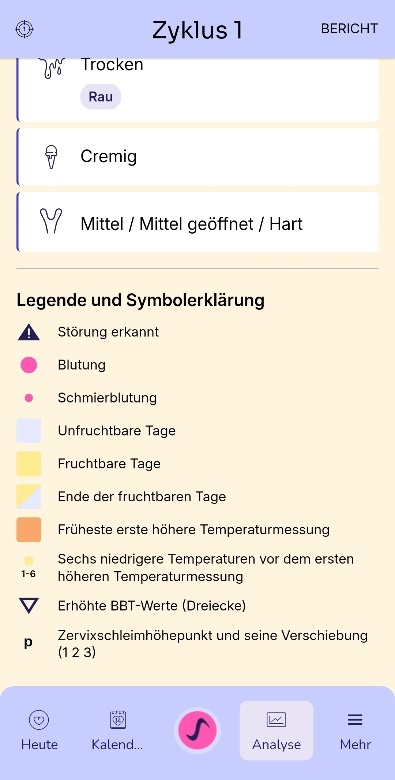Screen dimensions: 395x780
Task: Go to the Kalender tab
Action: point(117,730)
